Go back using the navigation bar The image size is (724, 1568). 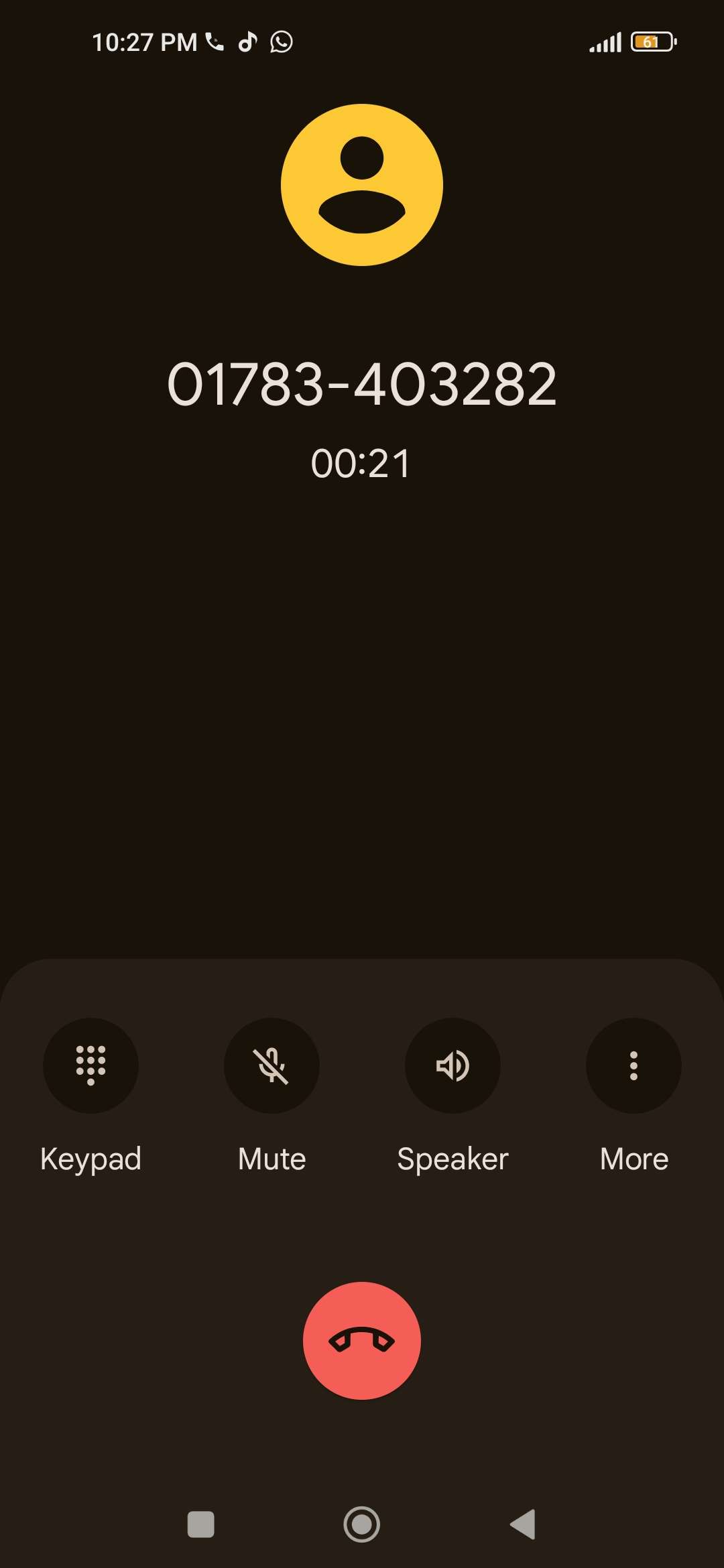tap(523, 1524)
